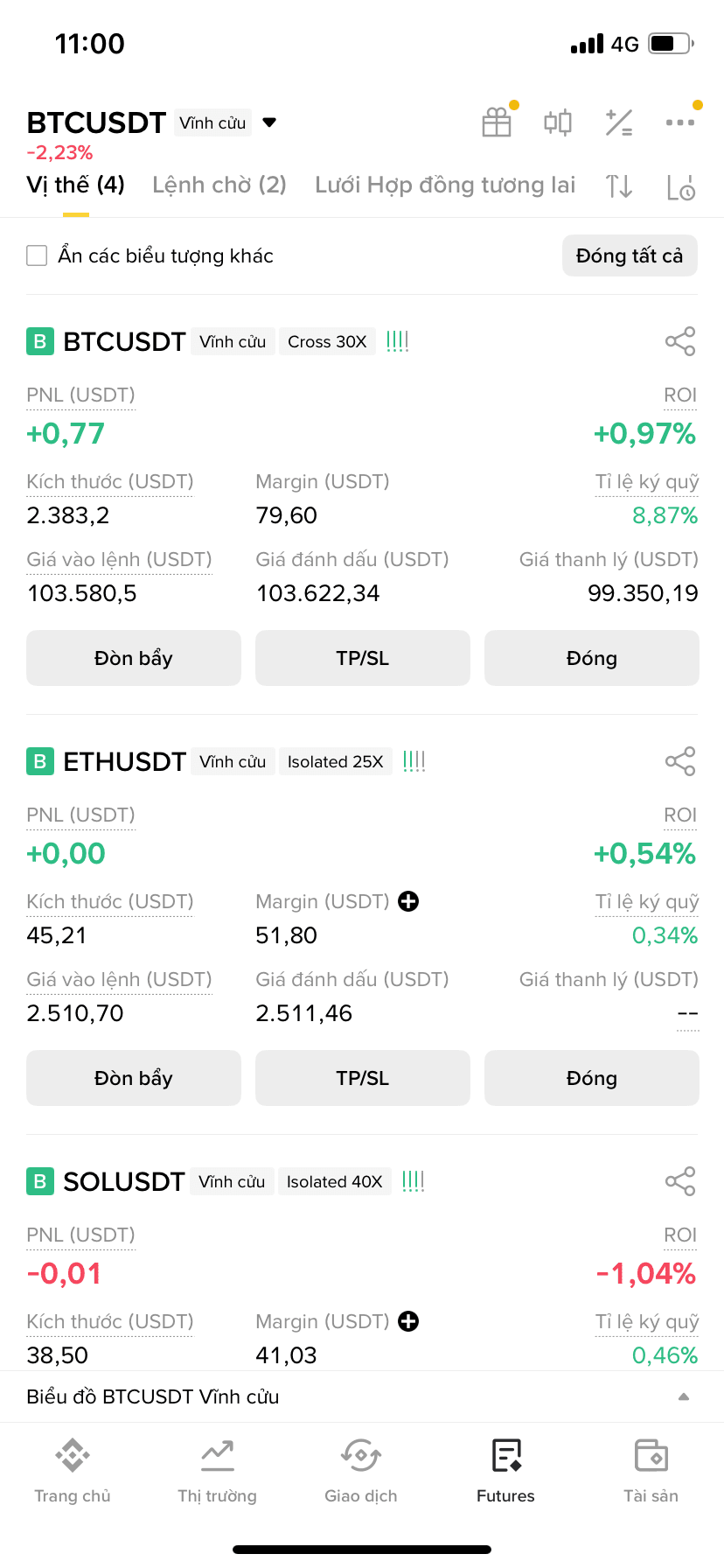
Task: Tick the Ẩn các biểu tượng khác checkbox
Action: [37, 255]
